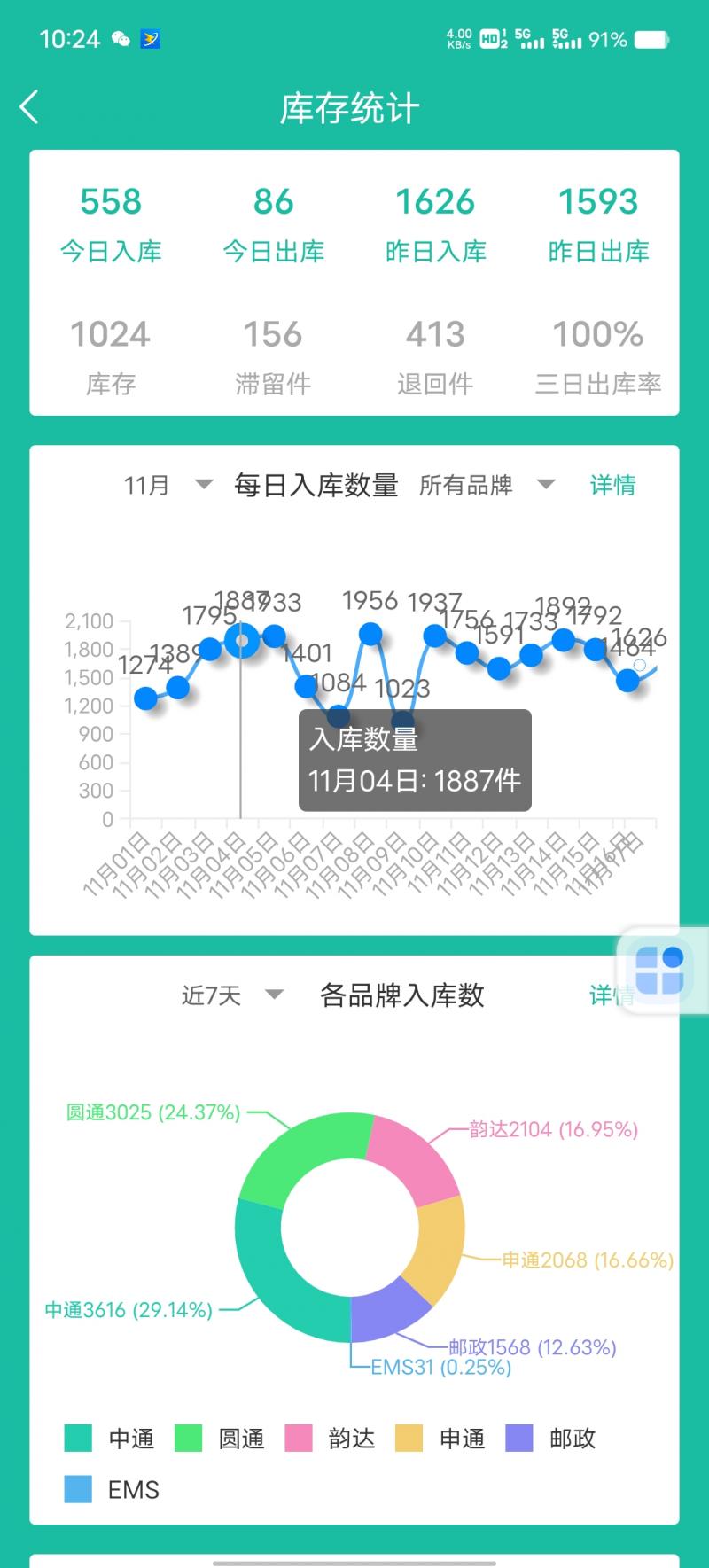
Task: Open the 所有品牌 brand filter dropdown
Action: point(487,485)
